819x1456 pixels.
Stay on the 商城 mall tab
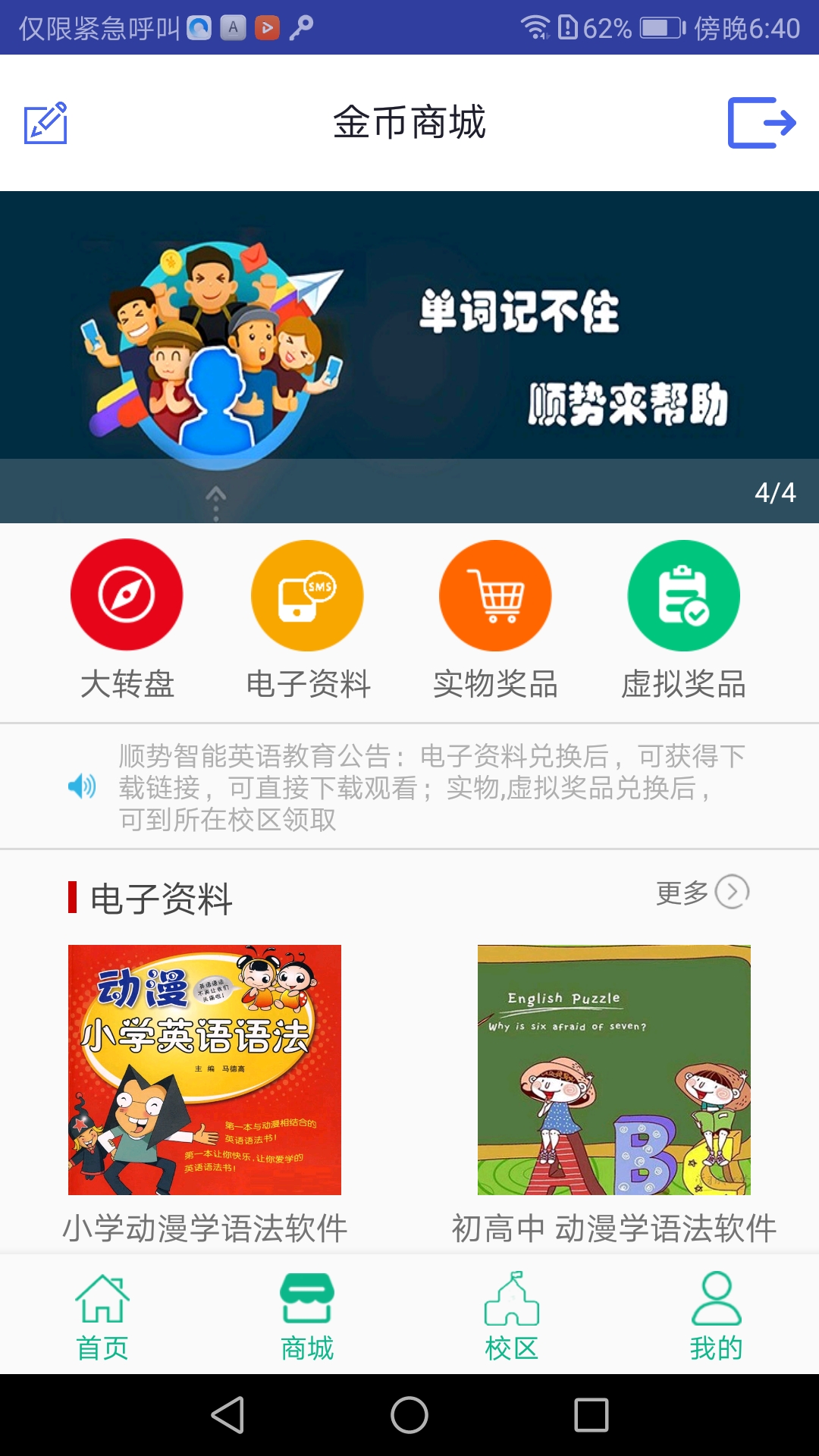click(307, 1313)
